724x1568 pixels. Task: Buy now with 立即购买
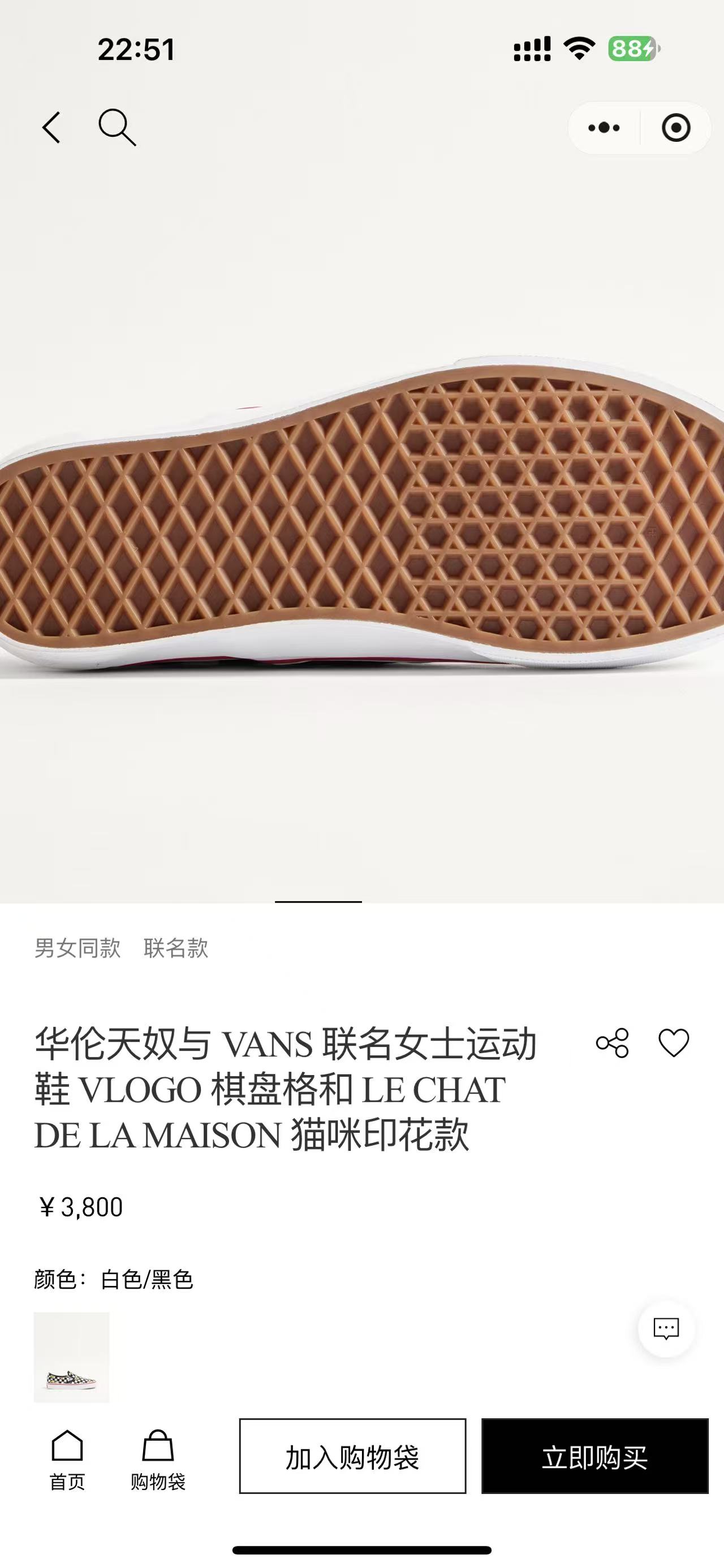click(594, 1456)
